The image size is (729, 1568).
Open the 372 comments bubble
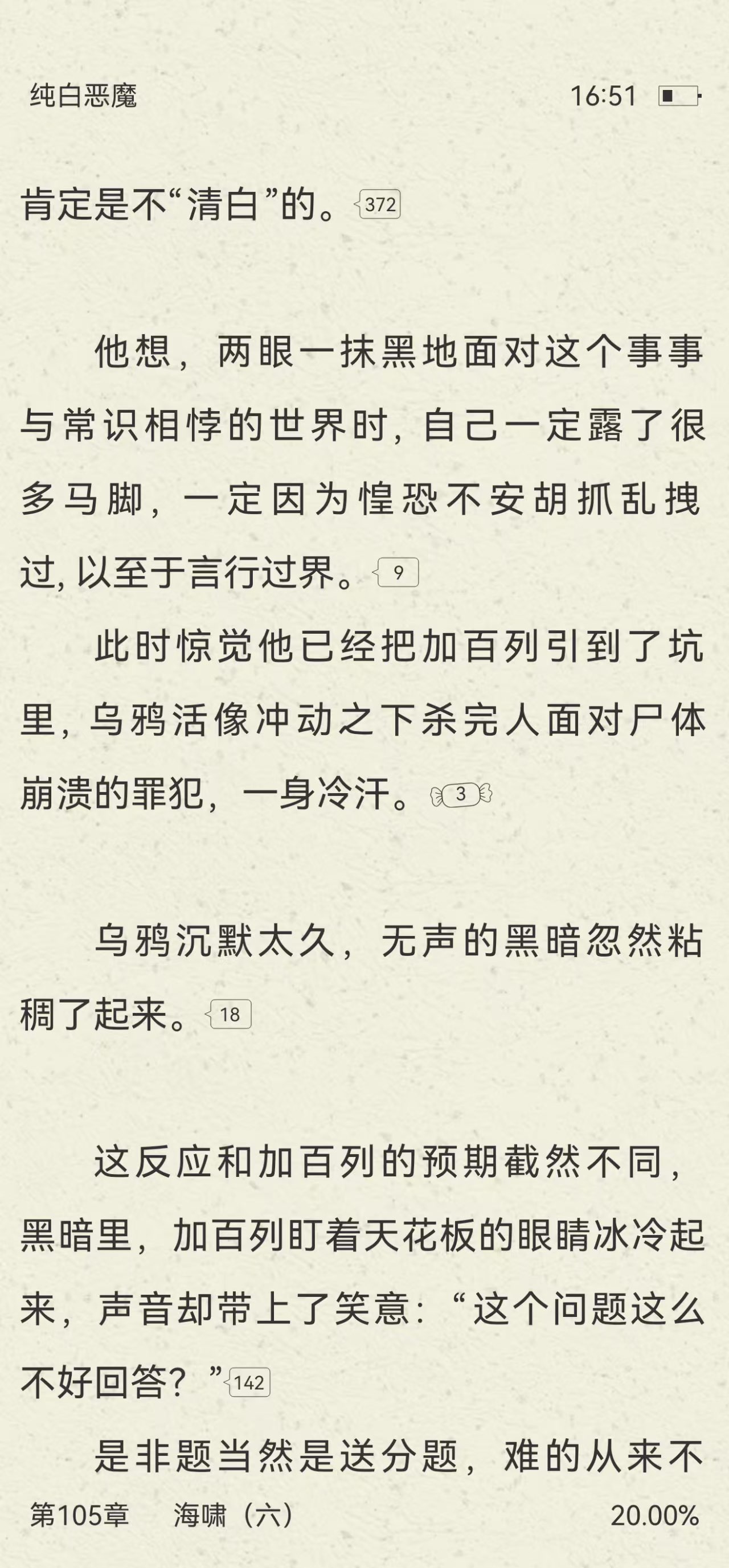point(379,204)
